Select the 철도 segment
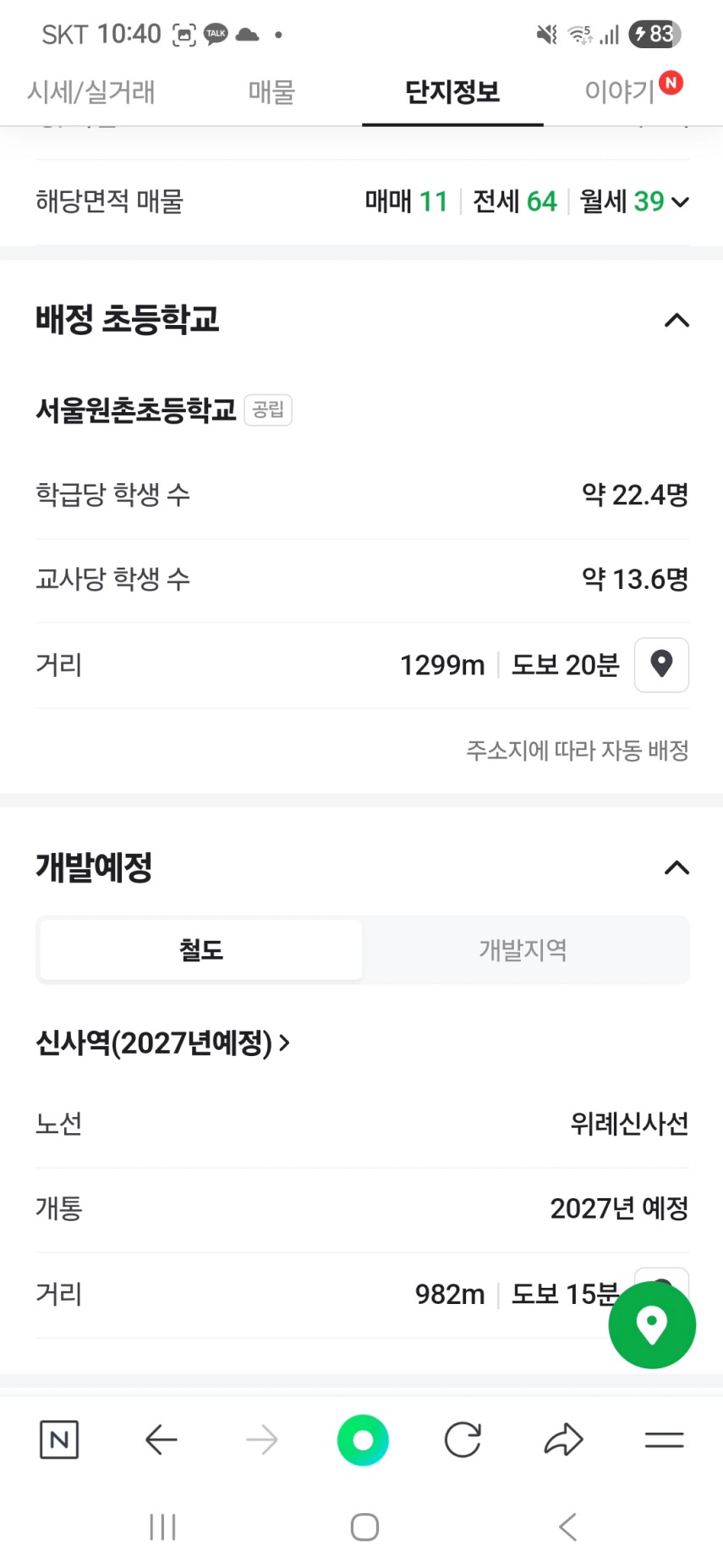 [x=201, y=950]
